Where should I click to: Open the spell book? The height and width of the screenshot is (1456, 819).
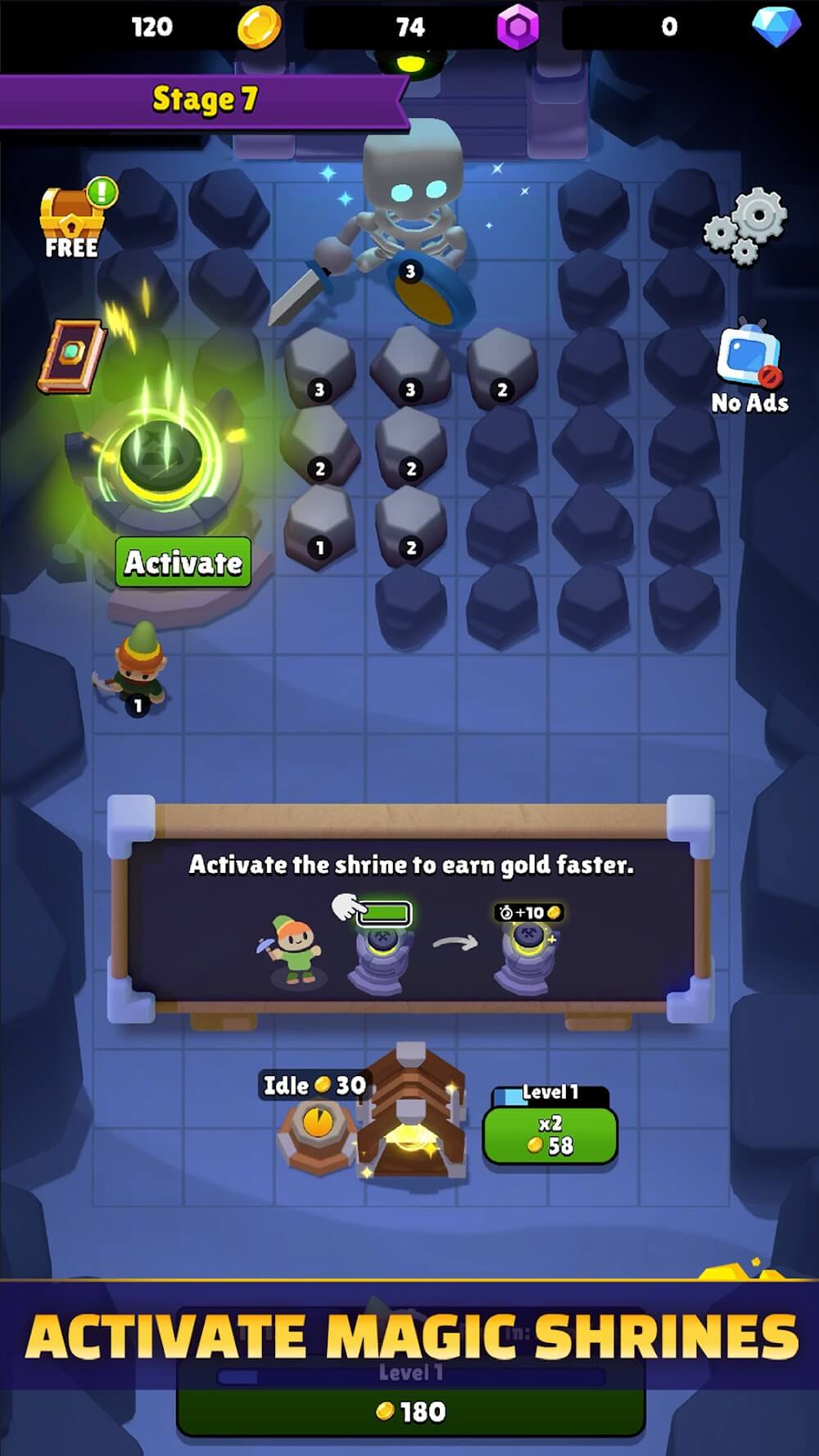[71, 355]
